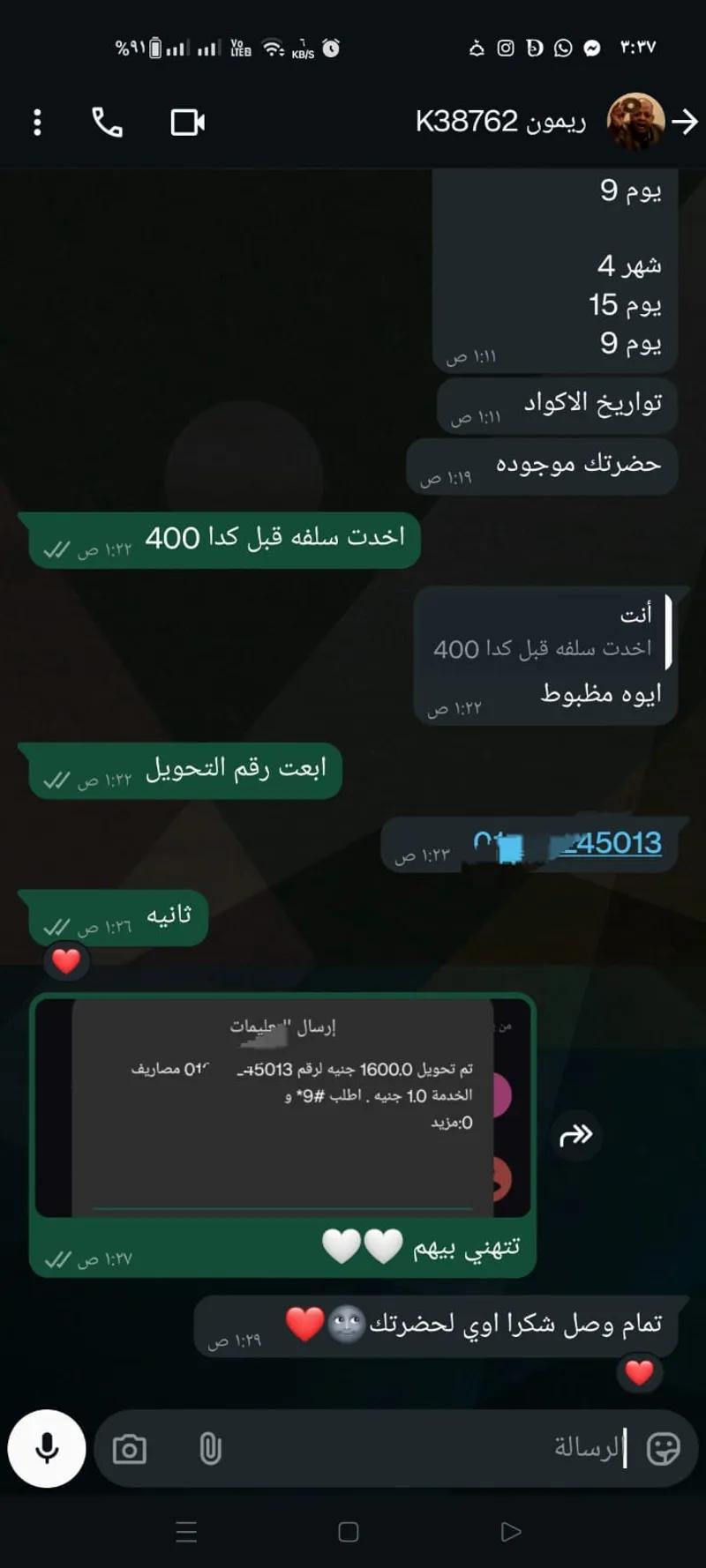Tap the heart reaction under the ثانيه message
The width and height of the screenshot is (706, 1568).
tap(65, 961)
